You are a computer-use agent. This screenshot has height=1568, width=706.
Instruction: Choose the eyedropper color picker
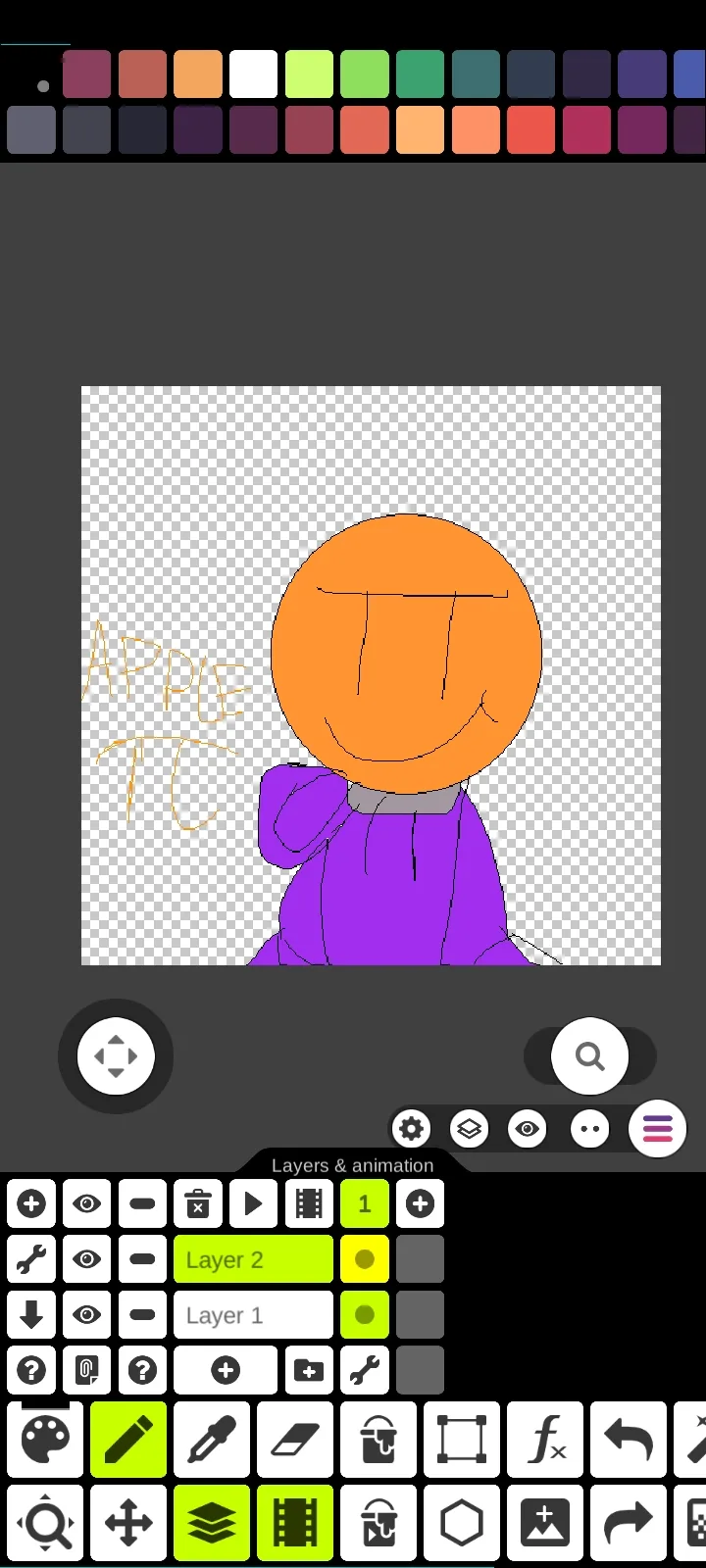[x=212, y=1440]
